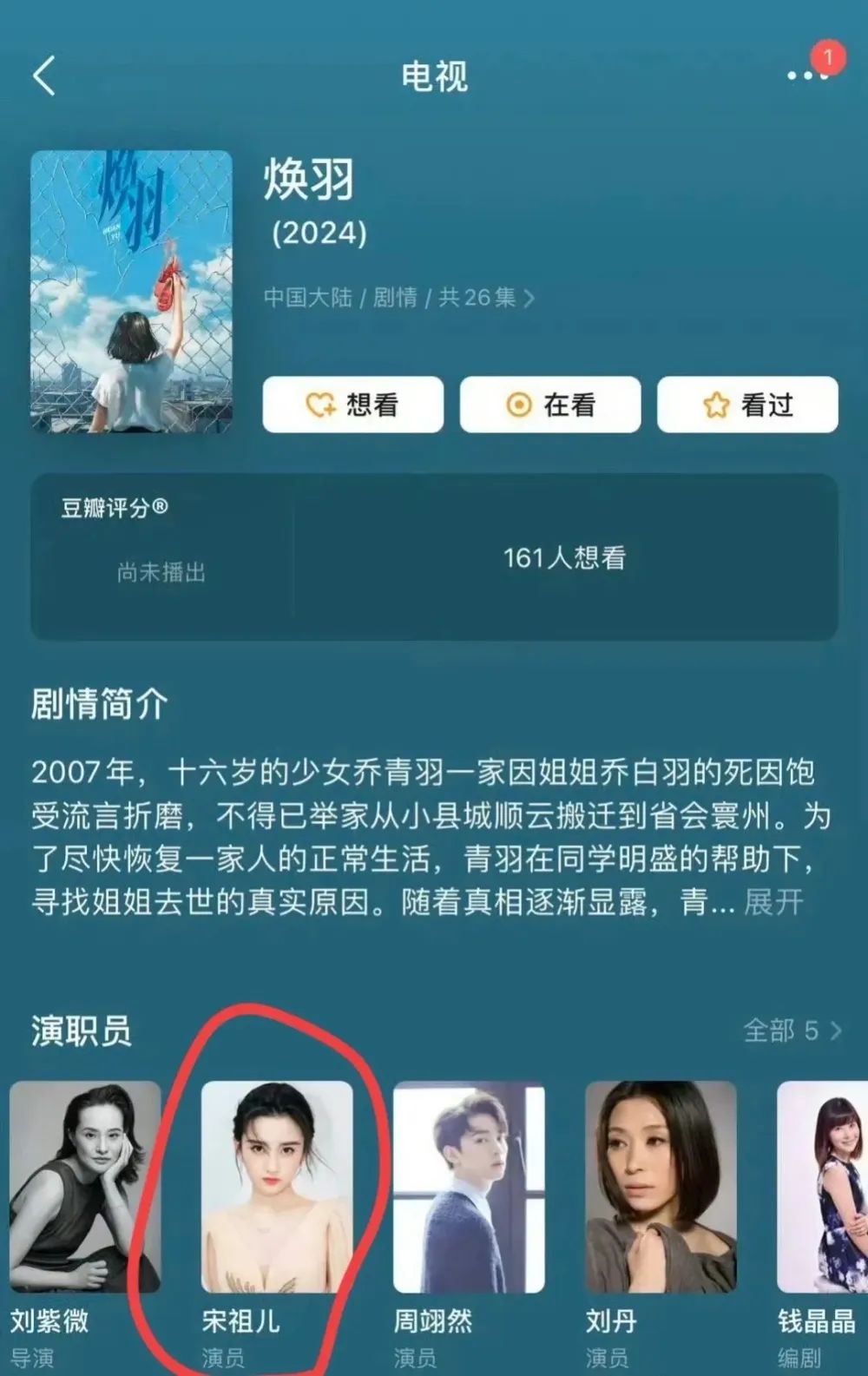Viewport: 868px width, 1376px height.
Task: Mark the show as 在看
Action: [x=550, y=405]
